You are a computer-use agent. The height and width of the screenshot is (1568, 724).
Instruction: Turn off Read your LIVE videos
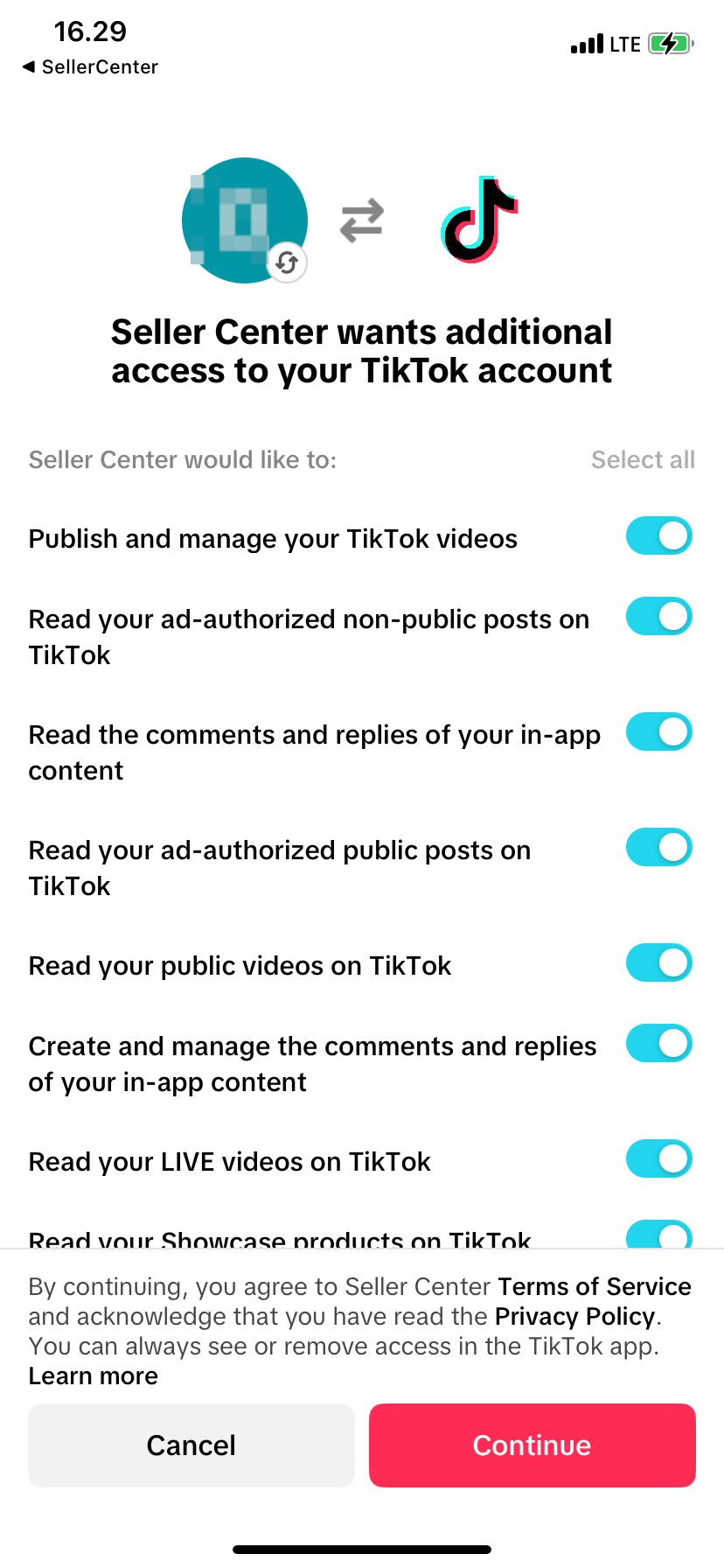pyautogui.click(x=658, y=1159)
